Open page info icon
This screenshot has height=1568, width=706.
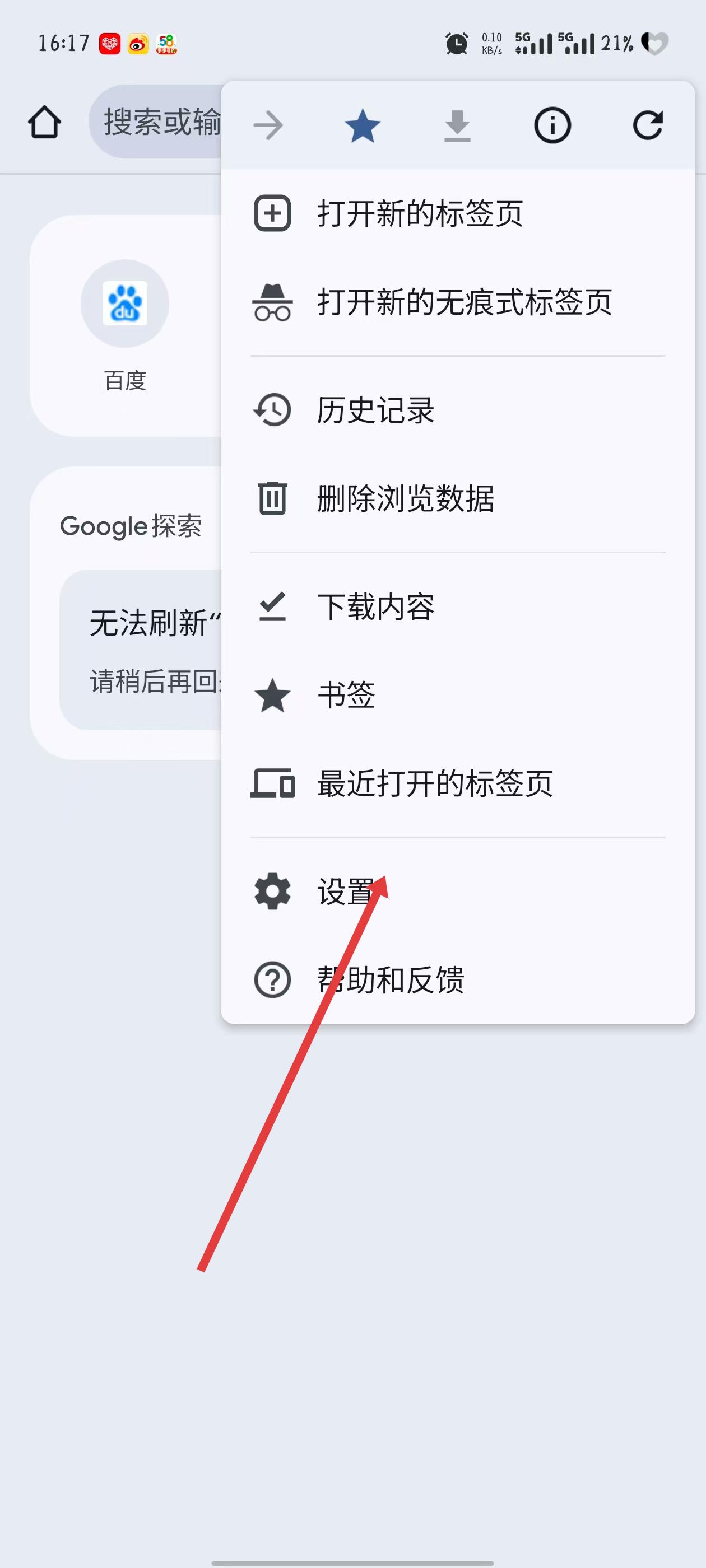pos(552,126)
